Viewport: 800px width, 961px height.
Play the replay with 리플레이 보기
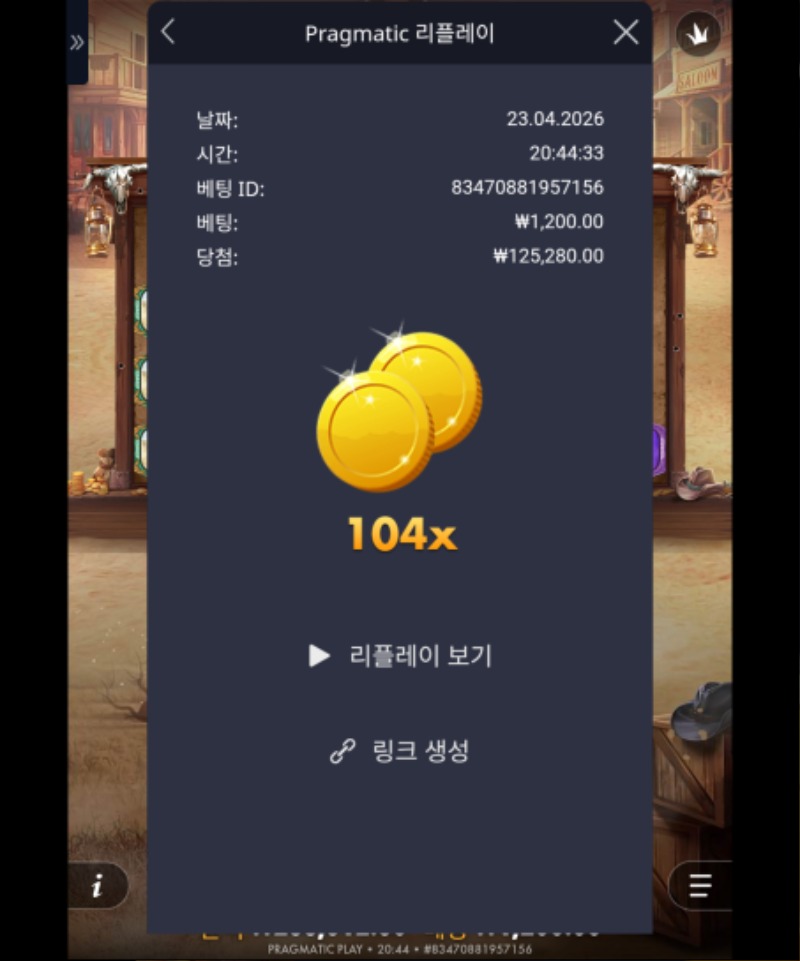coord(400,656)
